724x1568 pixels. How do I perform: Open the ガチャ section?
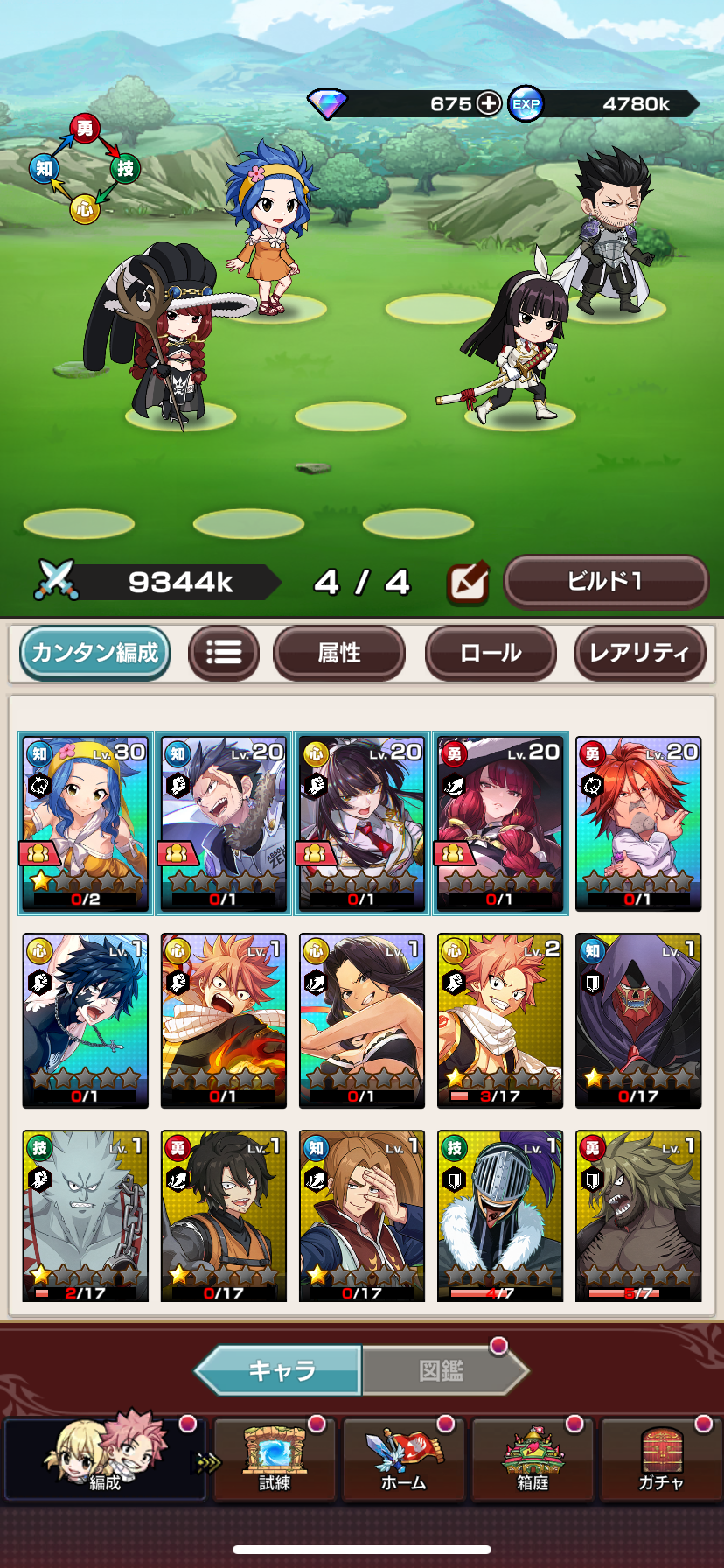point(661,1459)
